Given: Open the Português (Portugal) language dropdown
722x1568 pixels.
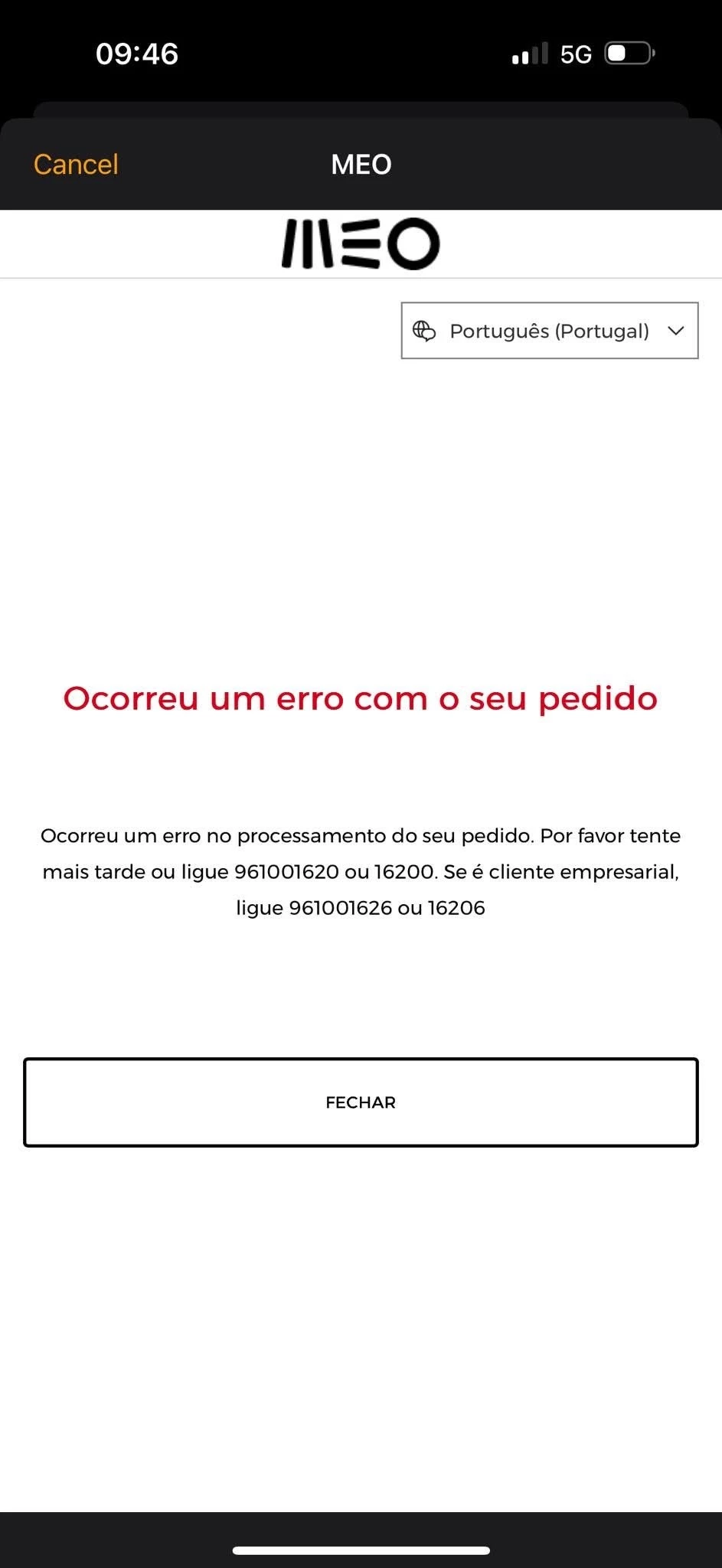Looking at the screenshot, I should [549, 331].
